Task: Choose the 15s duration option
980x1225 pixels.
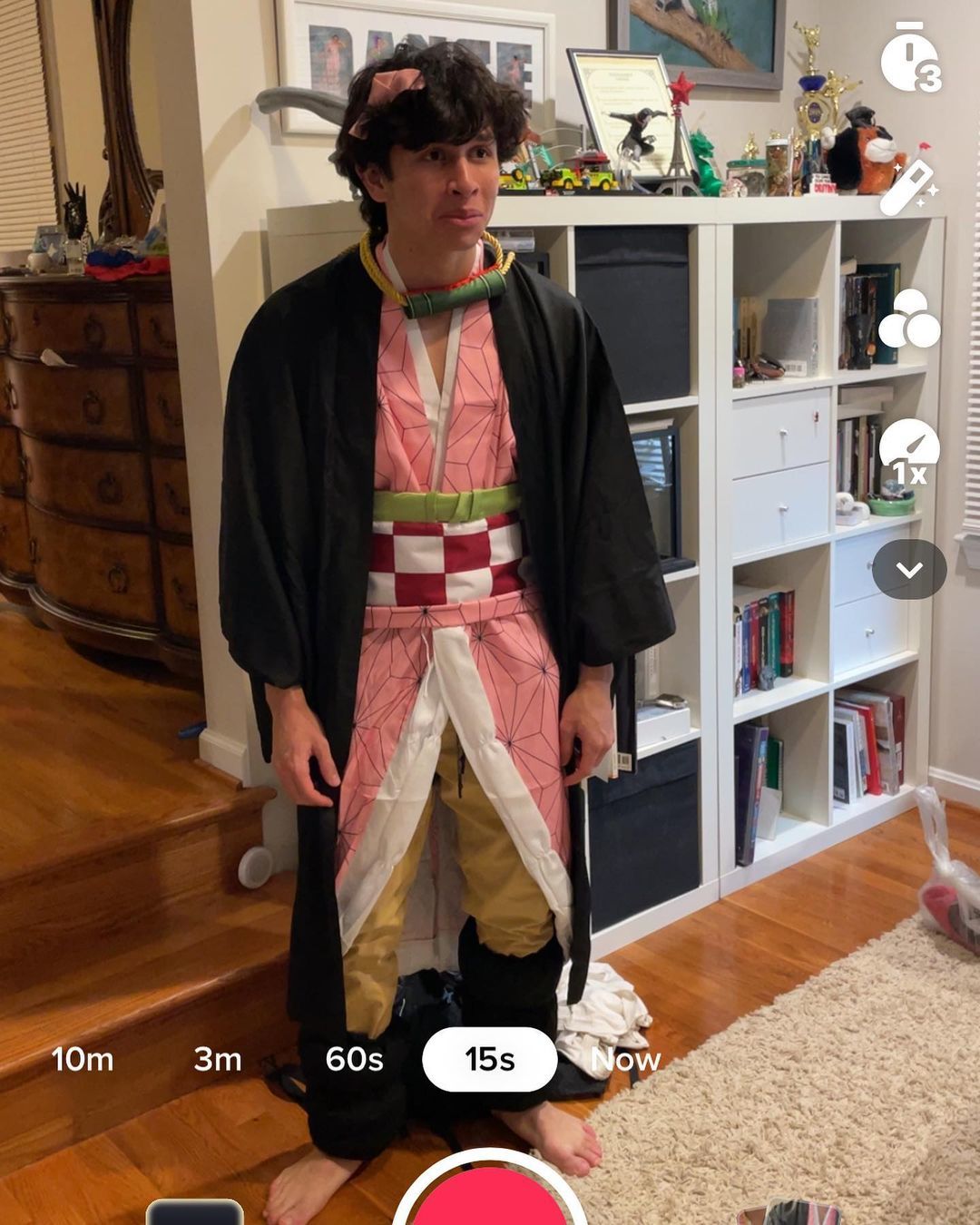Action: tap(489, 1059)
